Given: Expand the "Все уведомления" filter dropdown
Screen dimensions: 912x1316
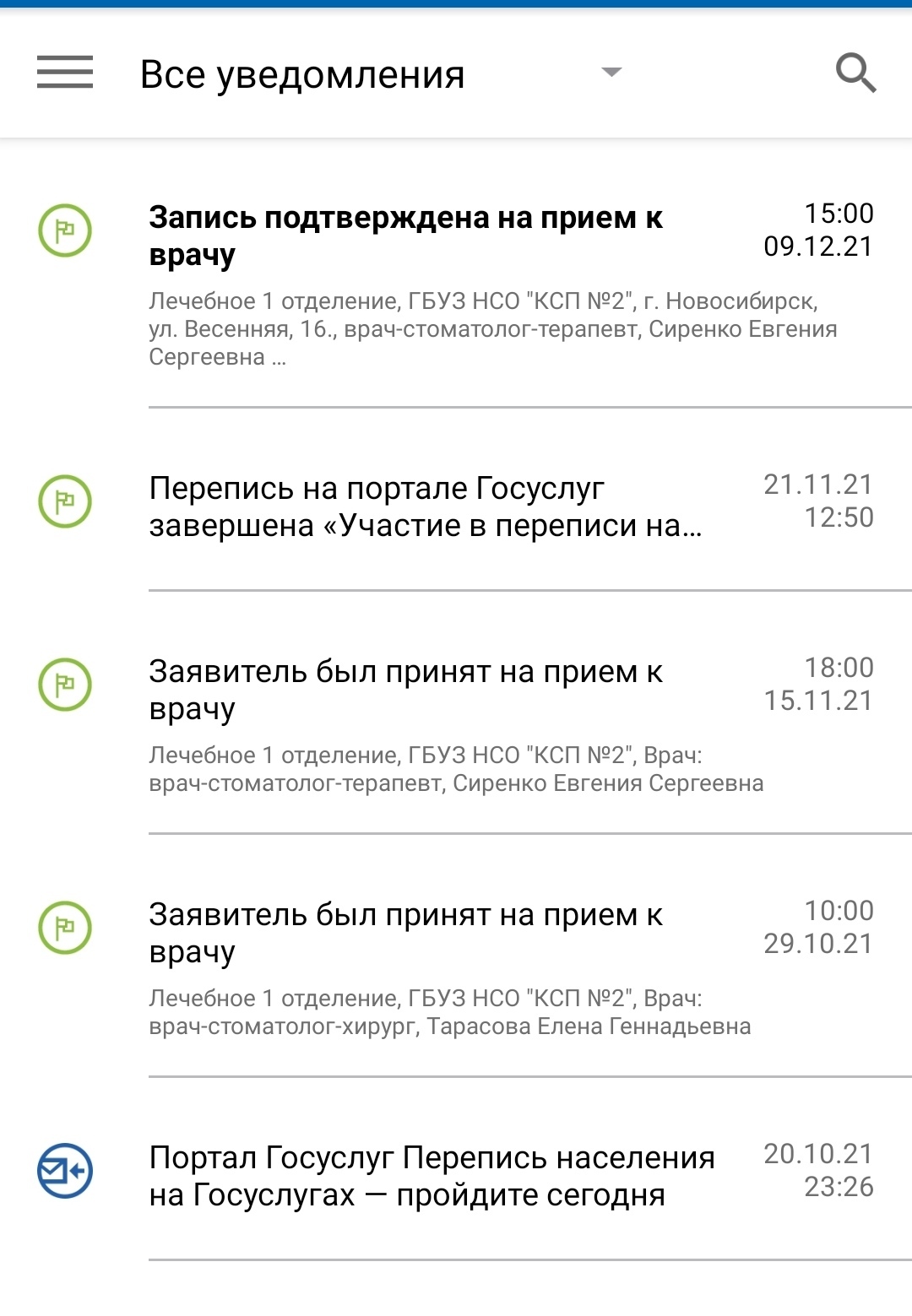Looking at the screenshot, I should (x=611, y=73).
